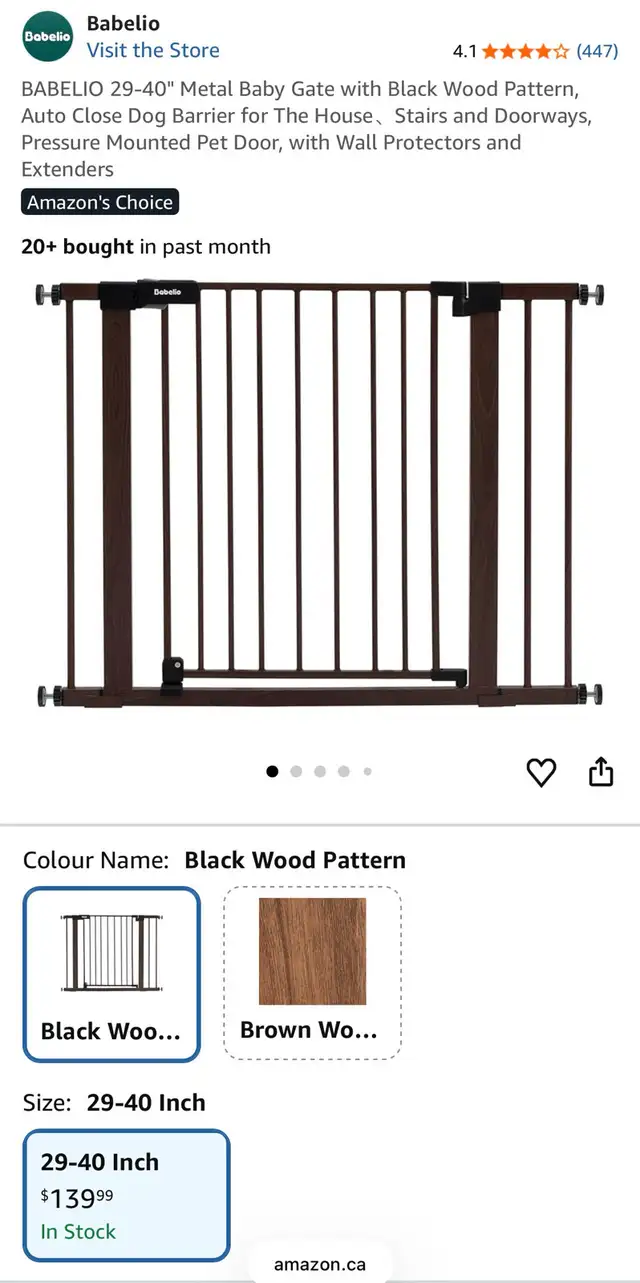
Task: Share this baby gate listing
Action: click(x=601, y=772)
